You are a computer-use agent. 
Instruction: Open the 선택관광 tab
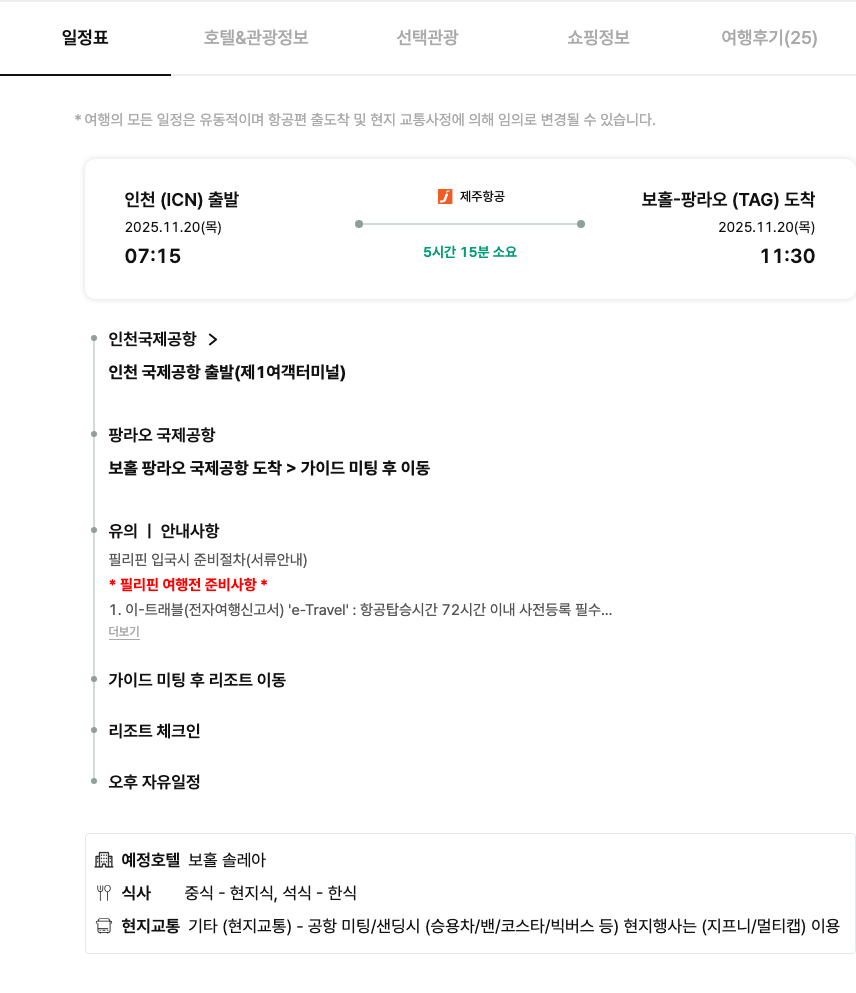coord(427,38)
